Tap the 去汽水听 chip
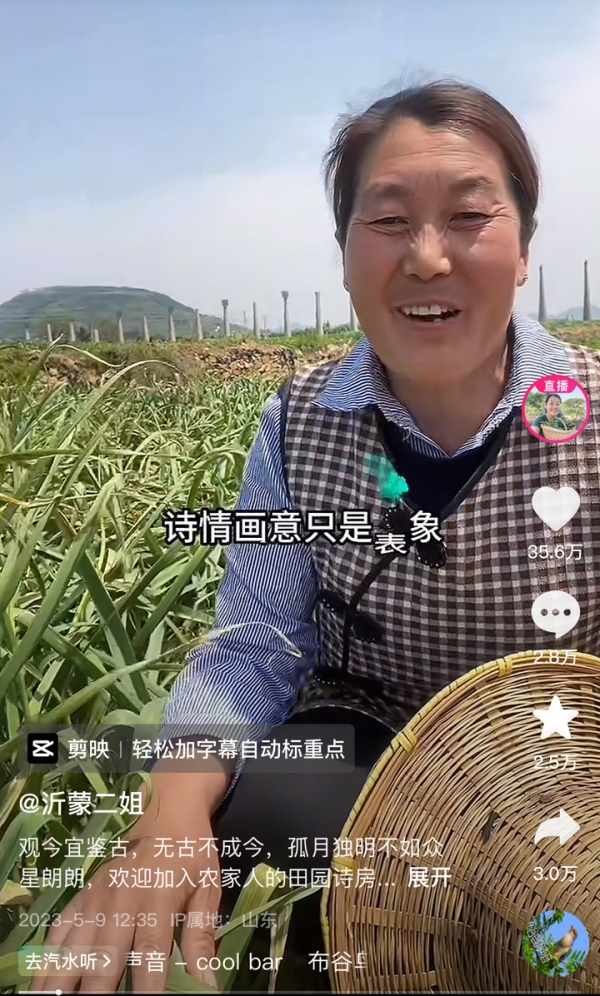 [67, 962]
